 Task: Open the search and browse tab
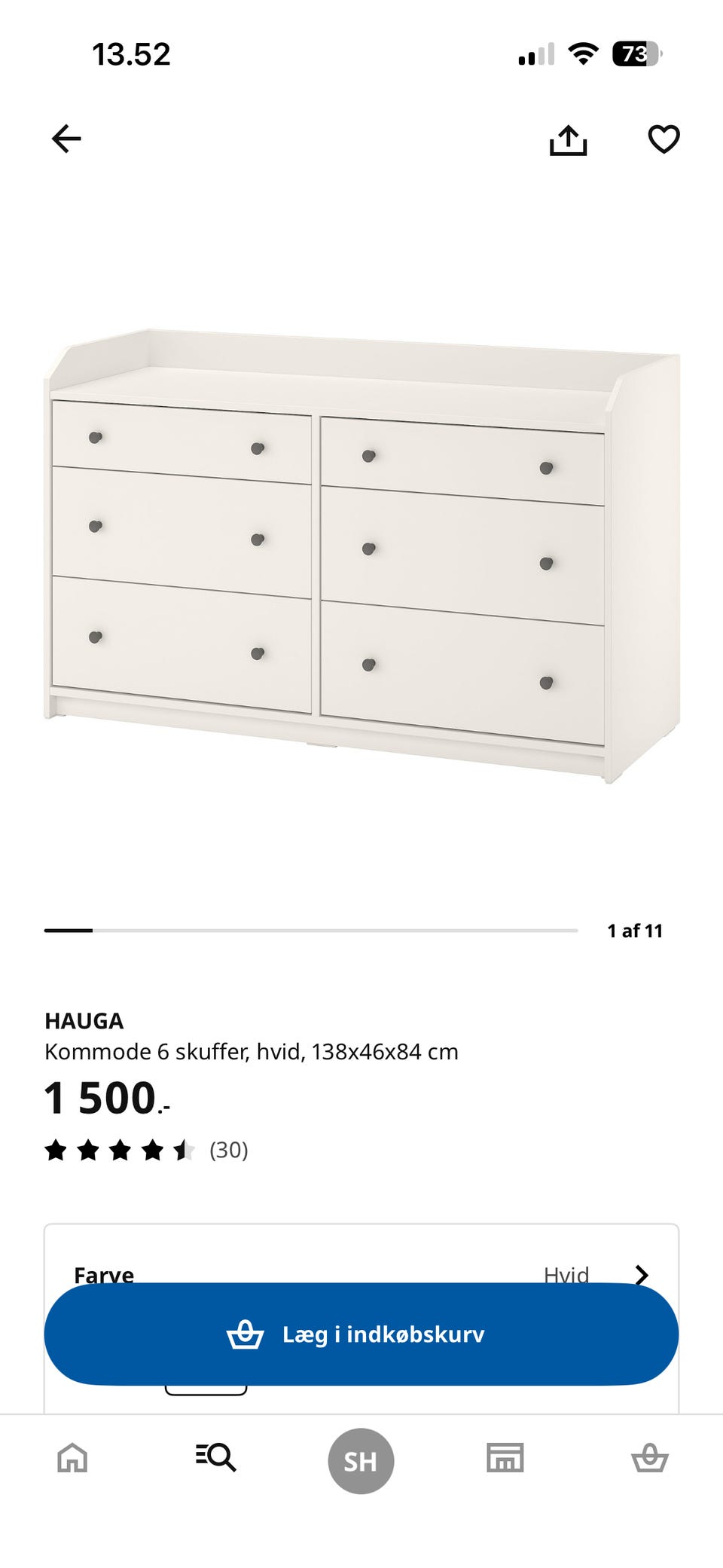(x=216, y=1458)
